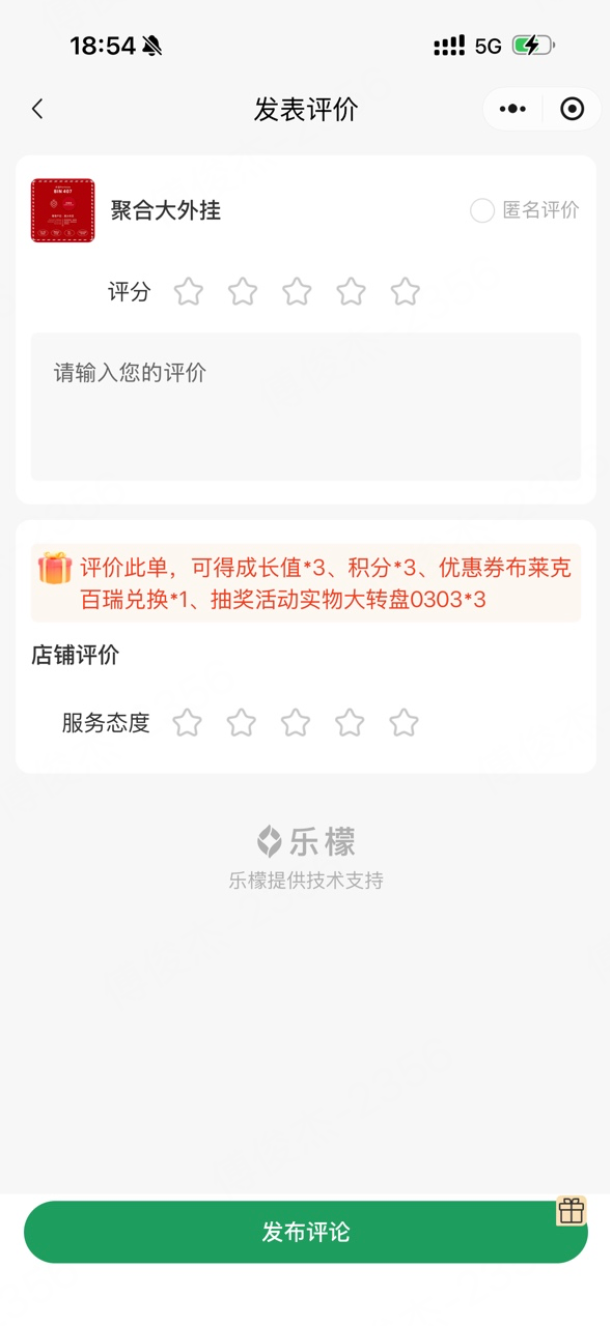Open the mini program more menu
Image resolution: width=610 pixels, height=1326 pixels.
click(x=512, y=109)
